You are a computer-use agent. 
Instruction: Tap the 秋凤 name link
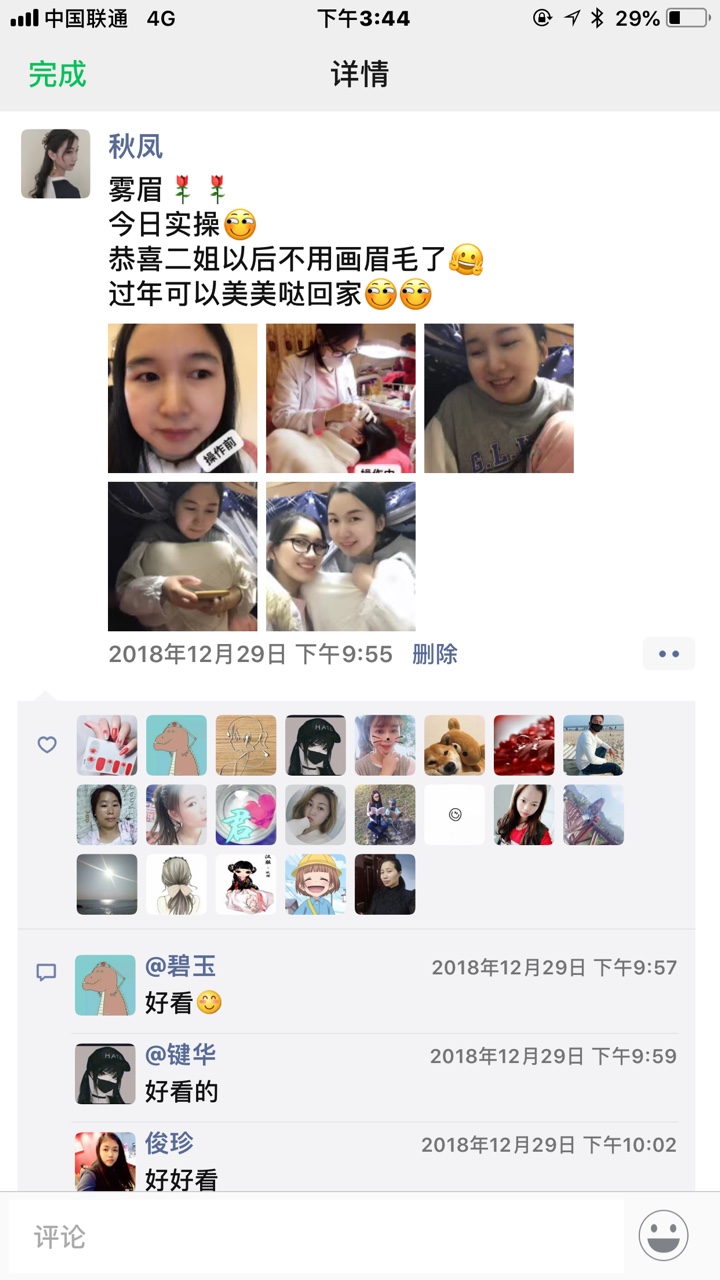coord(135,147)
